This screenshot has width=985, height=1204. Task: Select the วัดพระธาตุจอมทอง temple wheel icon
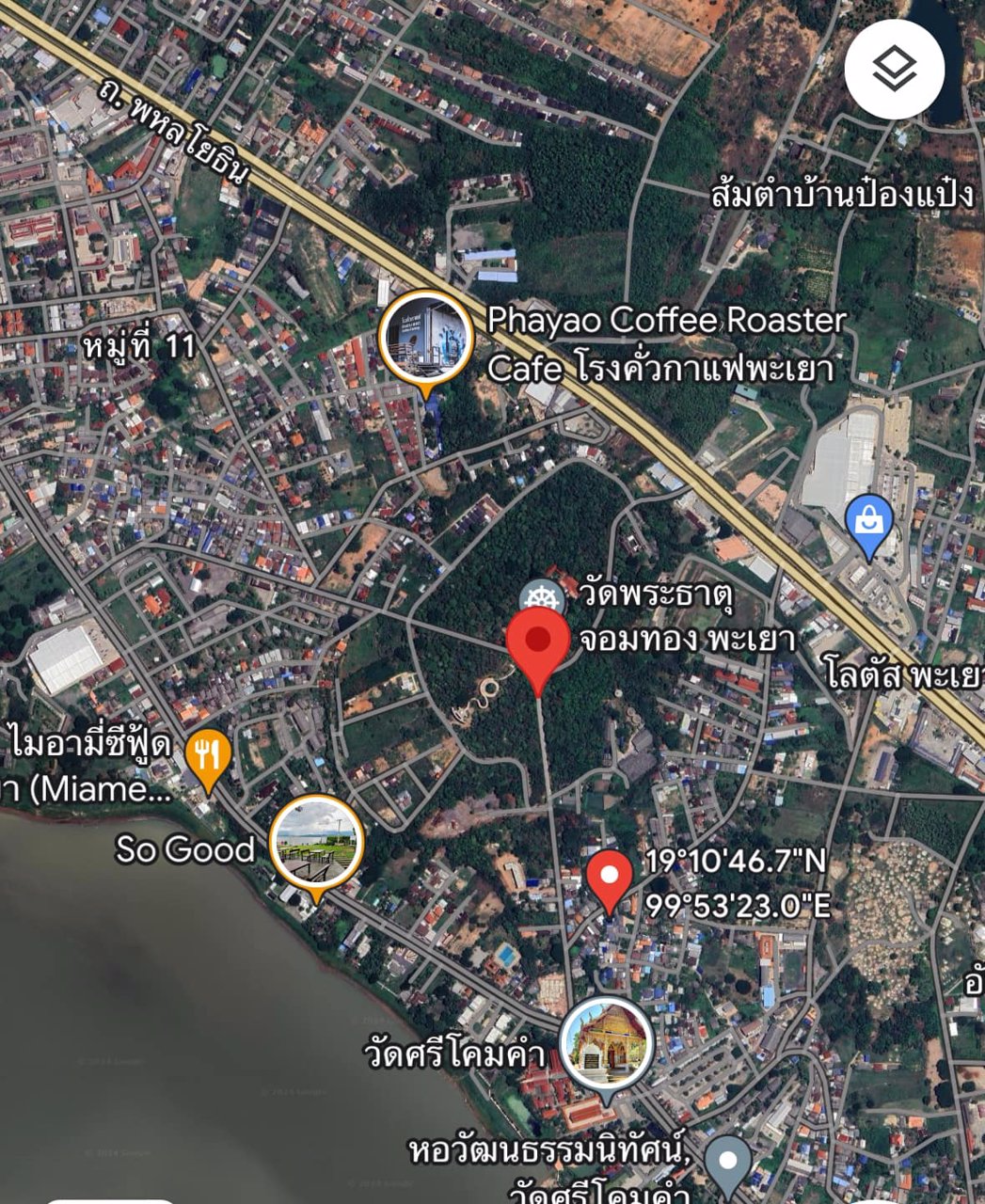pyautogui.click(x=543, y=598)
